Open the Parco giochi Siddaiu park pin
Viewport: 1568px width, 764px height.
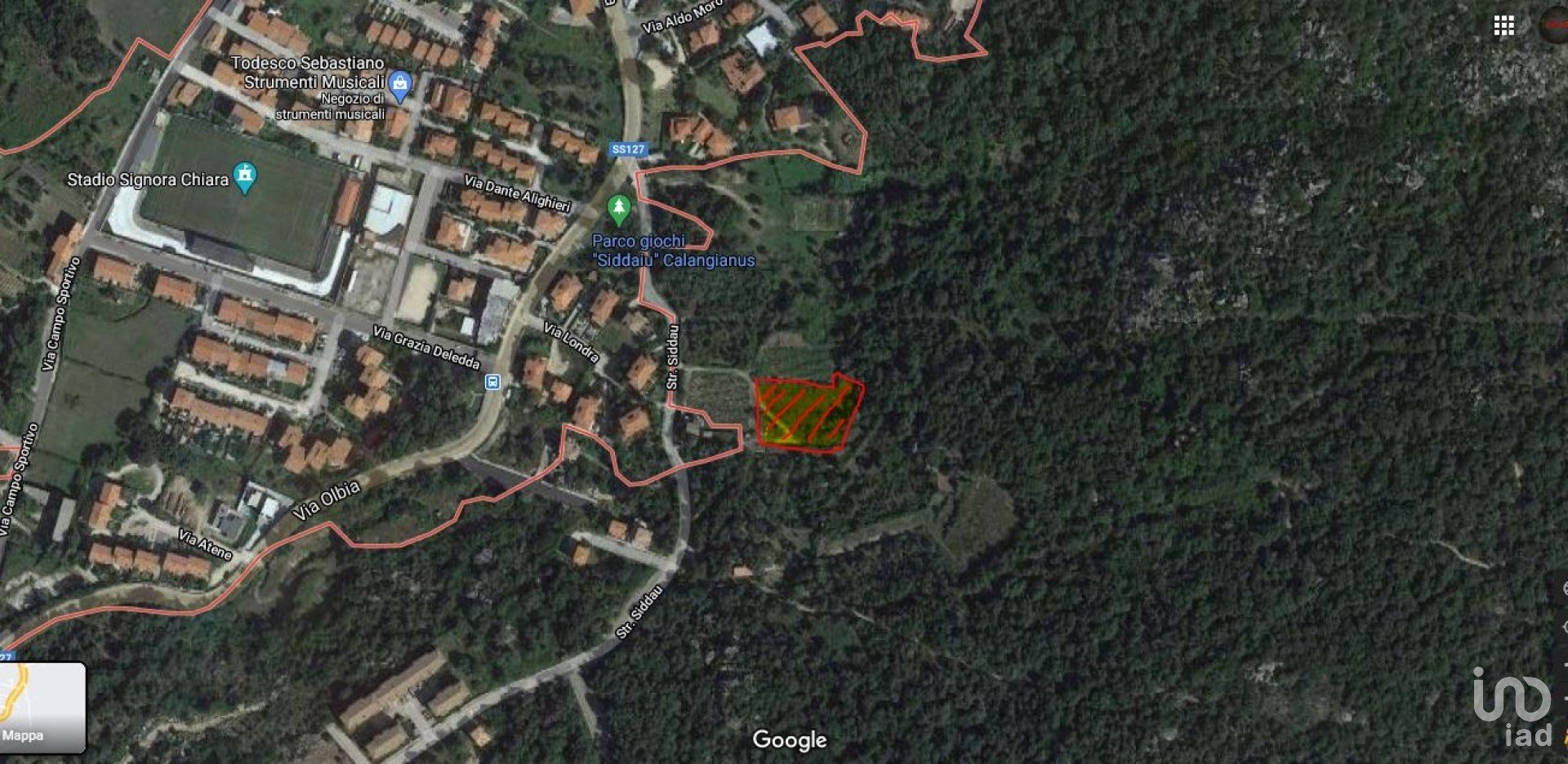click(619, 209)
